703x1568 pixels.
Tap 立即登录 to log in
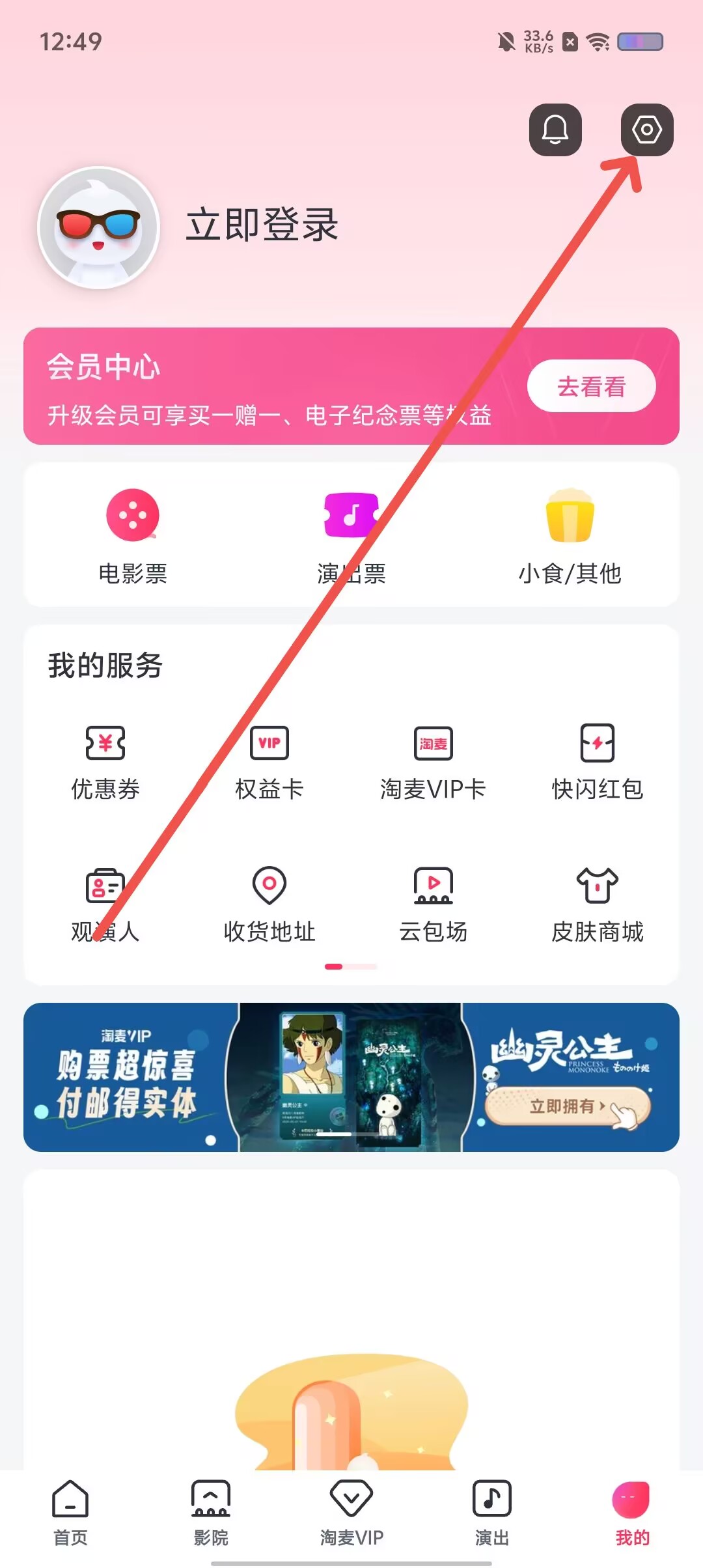262,225
